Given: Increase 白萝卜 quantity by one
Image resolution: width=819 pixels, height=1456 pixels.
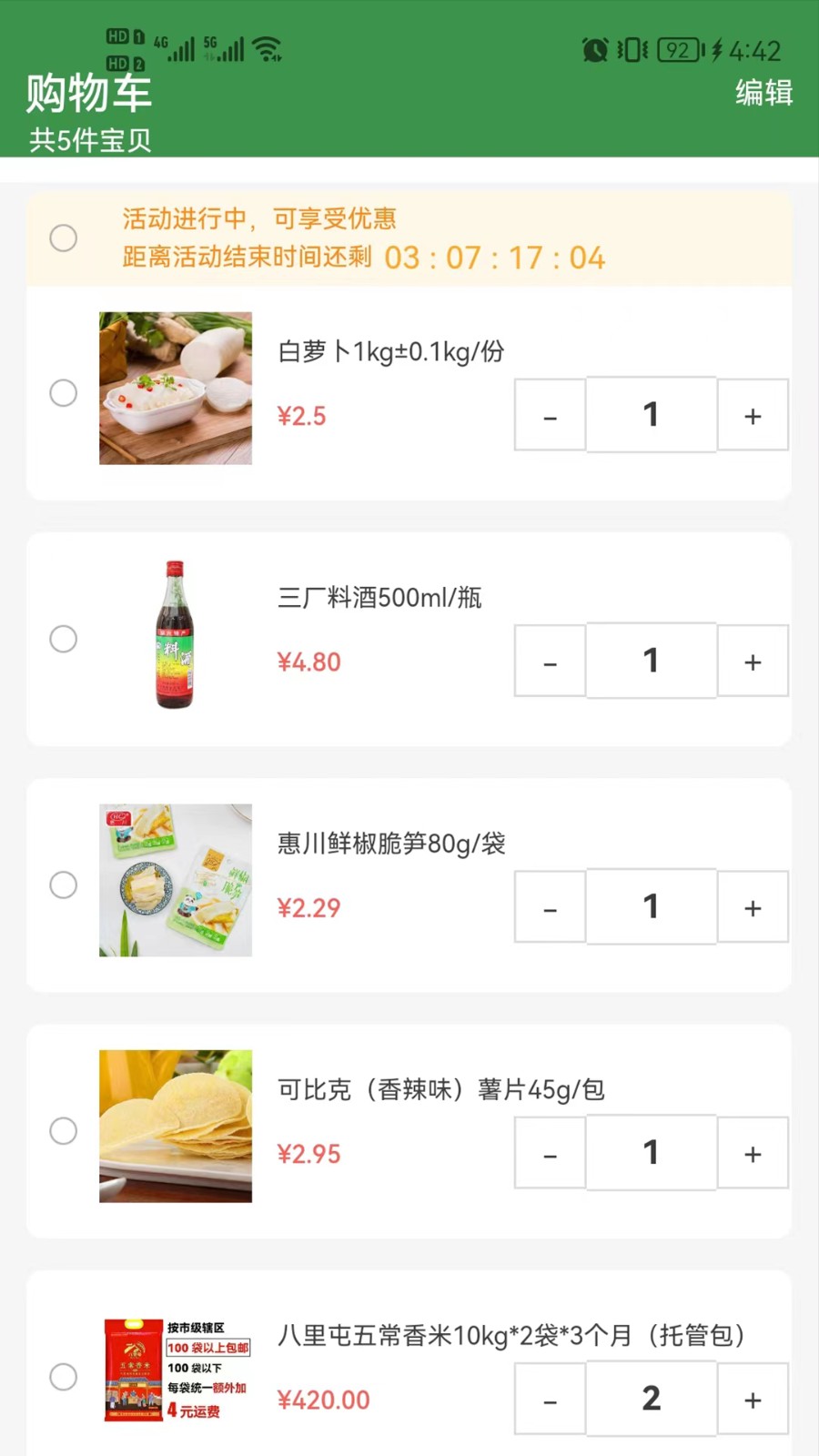Looking at the screenshot, I should coord(753,416).
